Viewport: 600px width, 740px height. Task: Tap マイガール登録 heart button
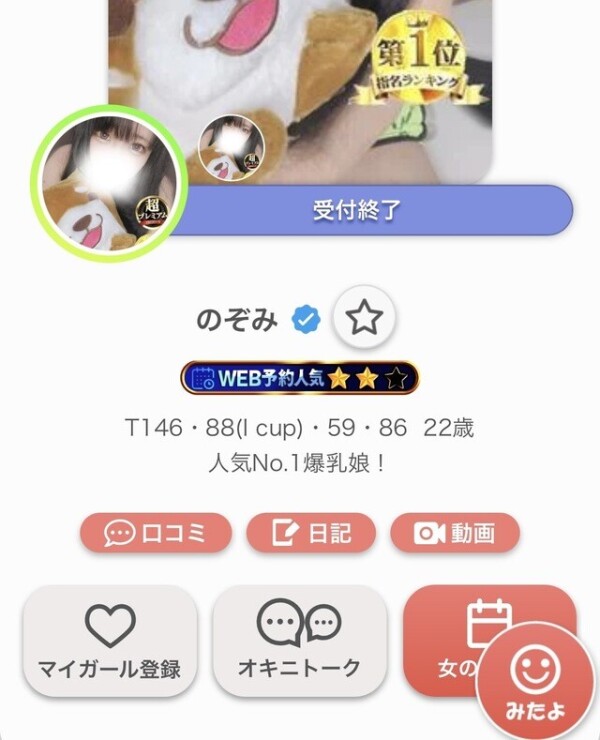coord(110,641)
